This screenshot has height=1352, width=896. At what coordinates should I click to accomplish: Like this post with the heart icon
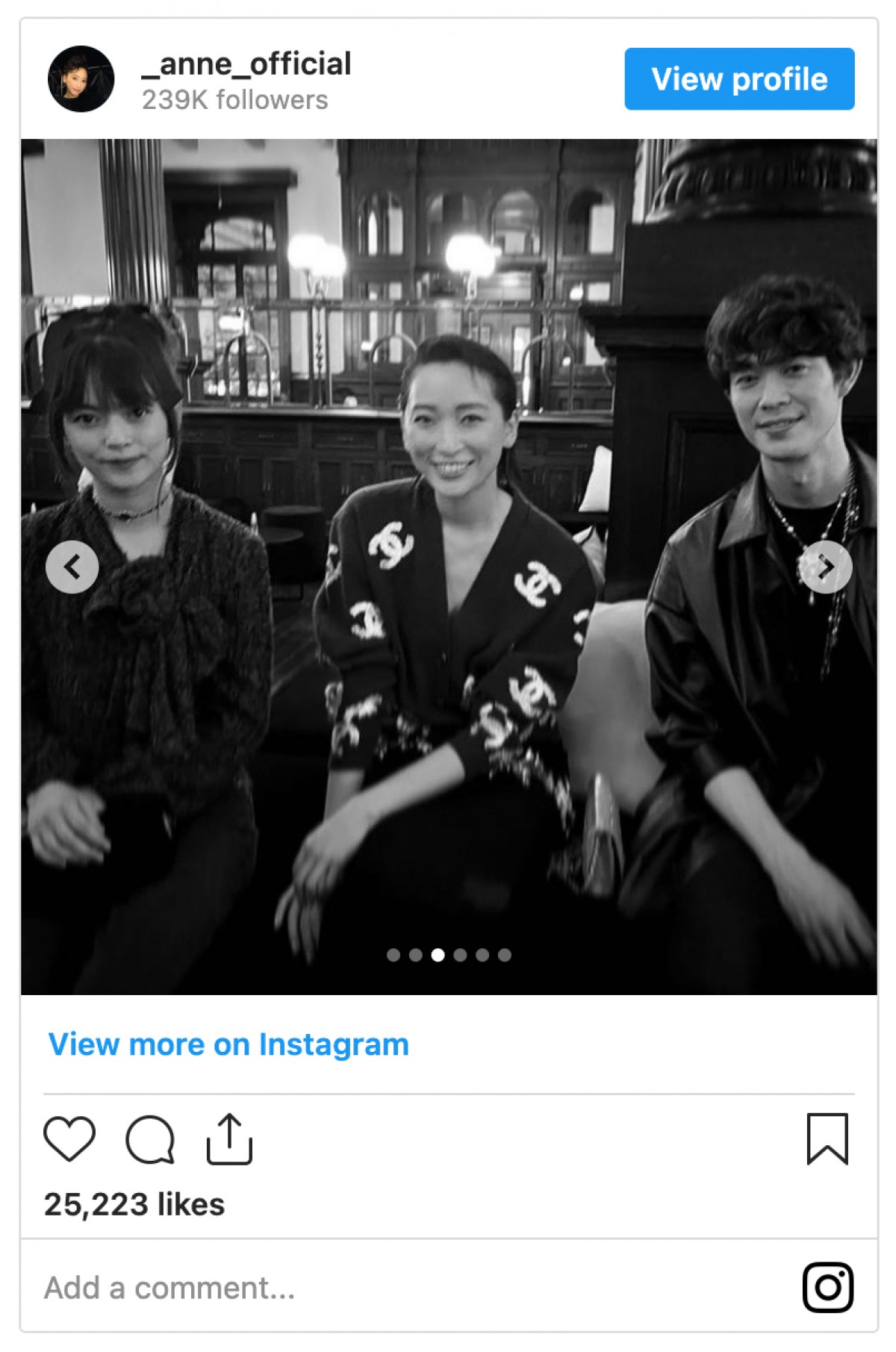click(x=69, y=1139)
